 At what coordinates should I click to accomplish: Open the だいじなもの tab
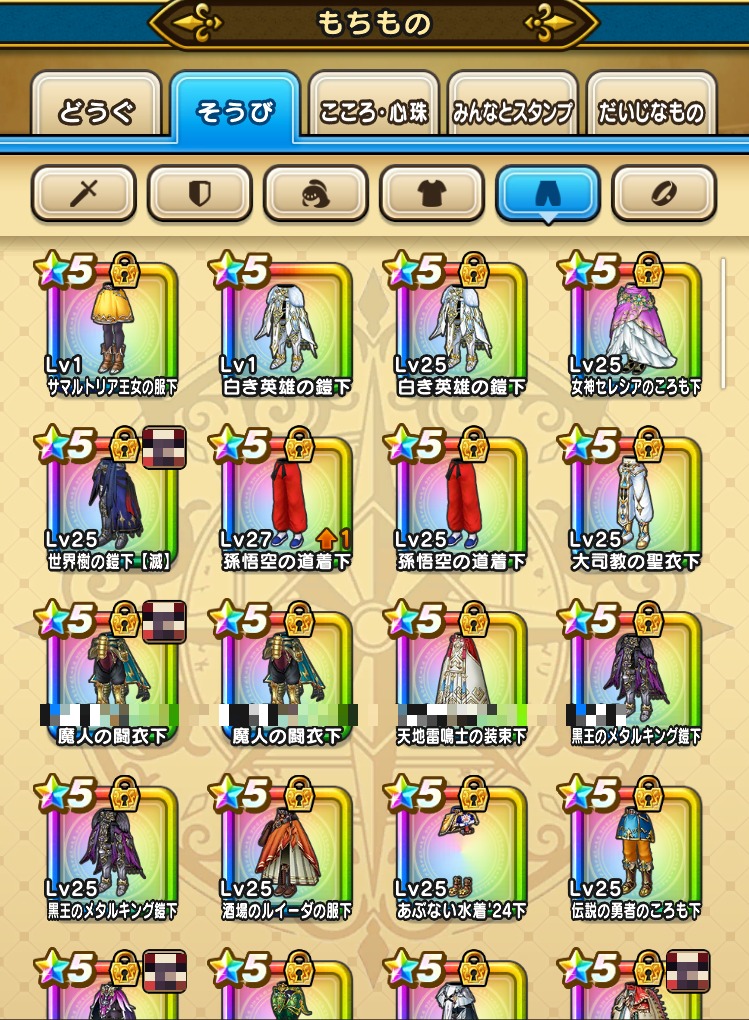click(651, 111)
